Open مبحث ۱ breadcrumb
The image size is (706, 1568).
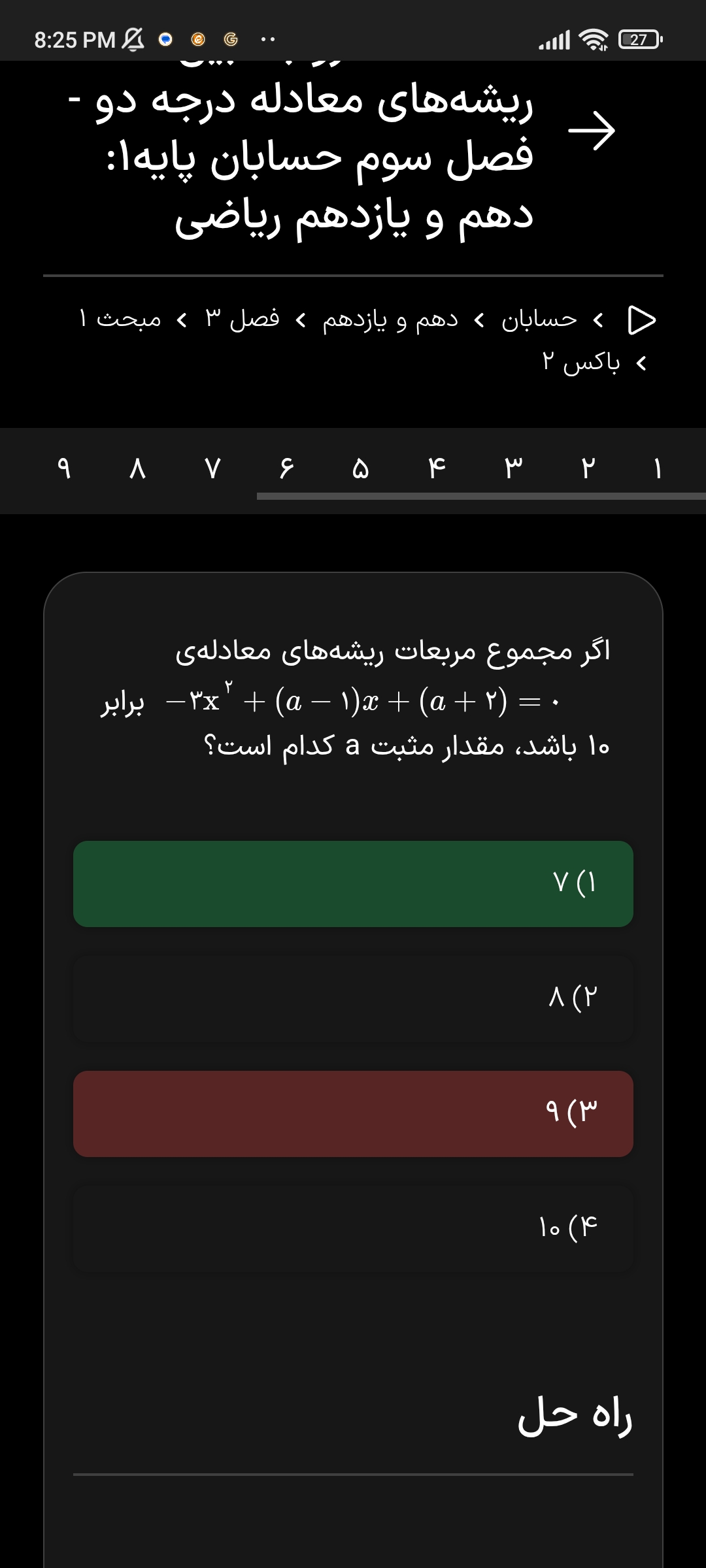[120, 319]
